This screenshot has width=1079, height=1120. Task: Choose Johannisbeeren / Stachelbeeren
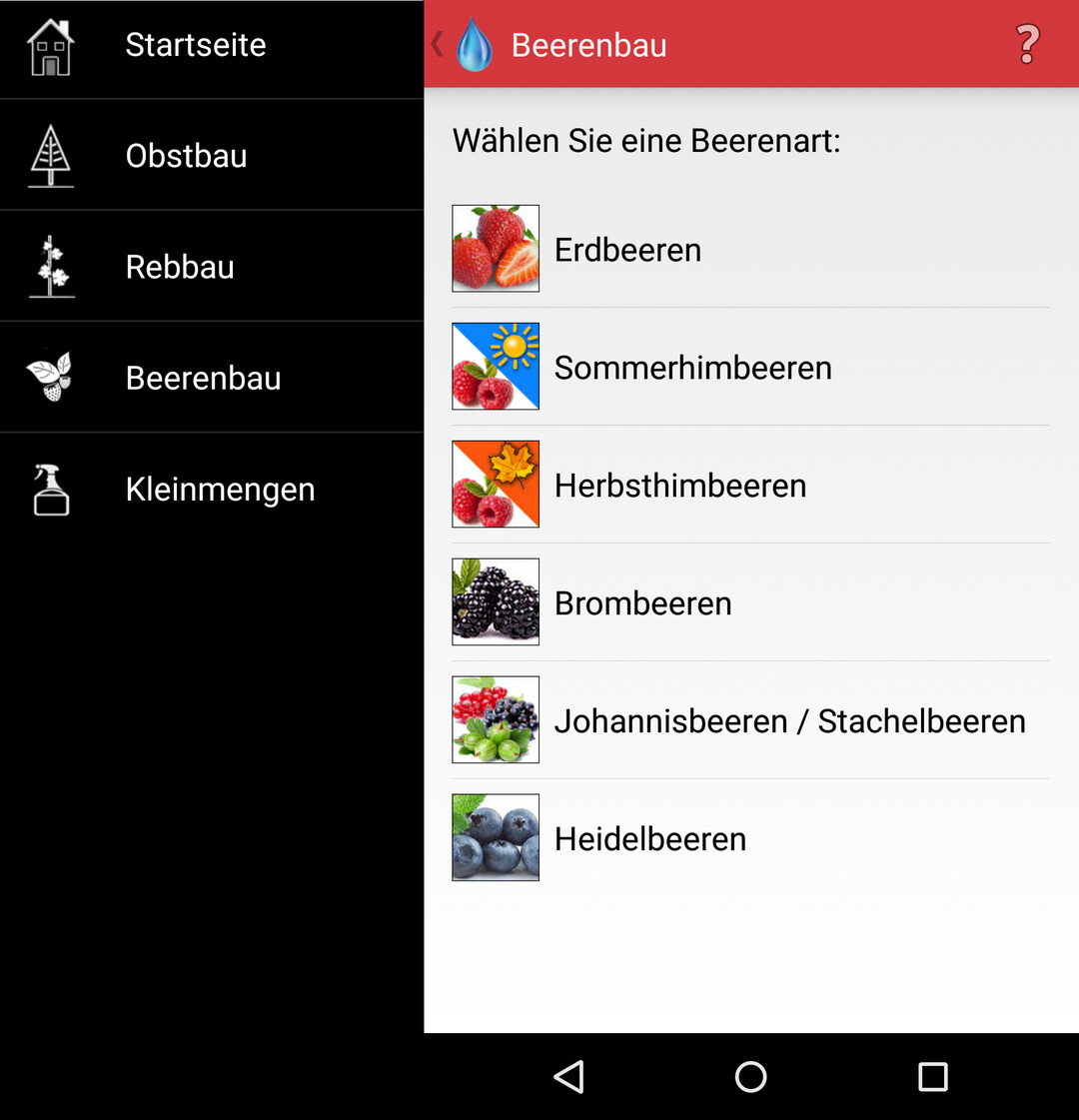789,721
